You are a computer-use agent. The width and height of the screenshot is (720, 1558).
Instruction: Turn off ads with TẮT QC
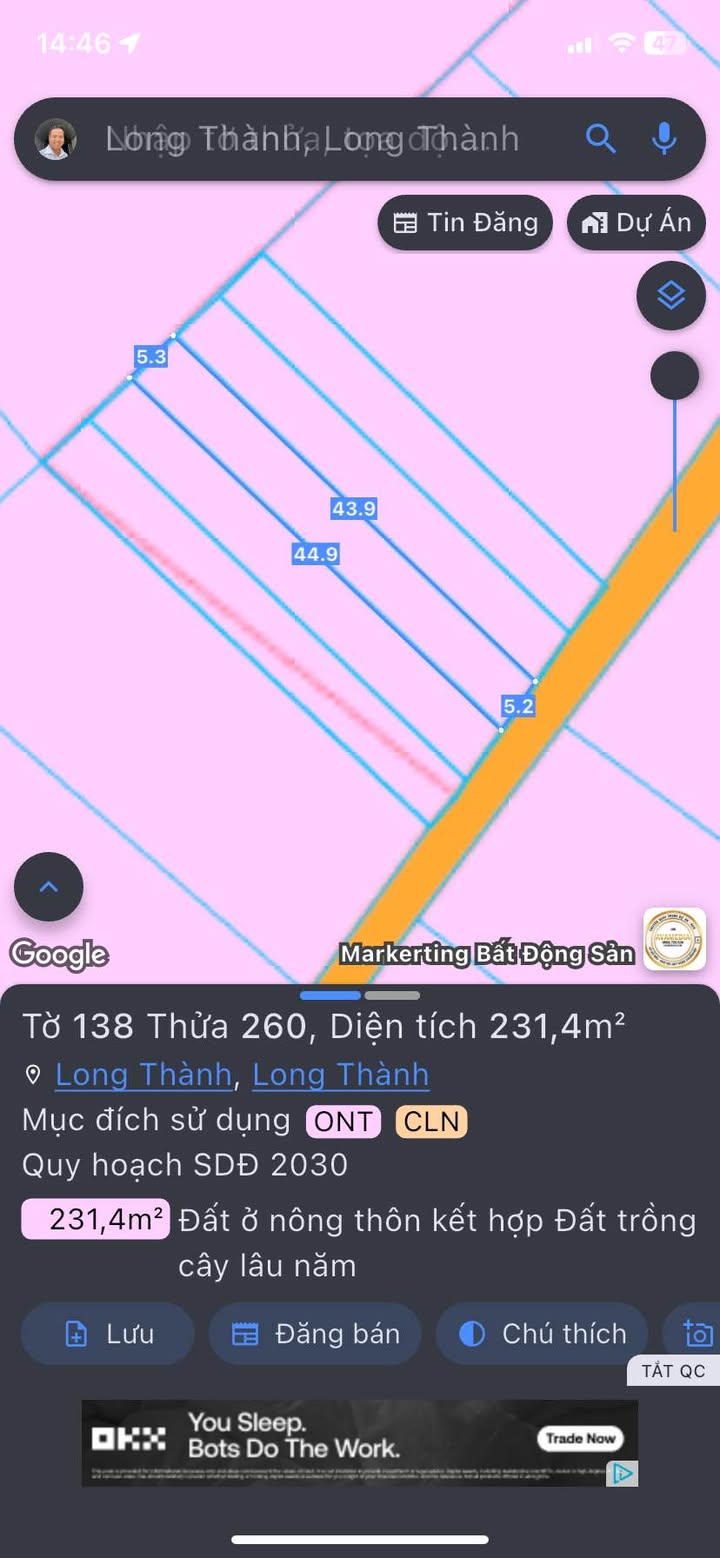pyautogui.click(x=673, y=1371)
